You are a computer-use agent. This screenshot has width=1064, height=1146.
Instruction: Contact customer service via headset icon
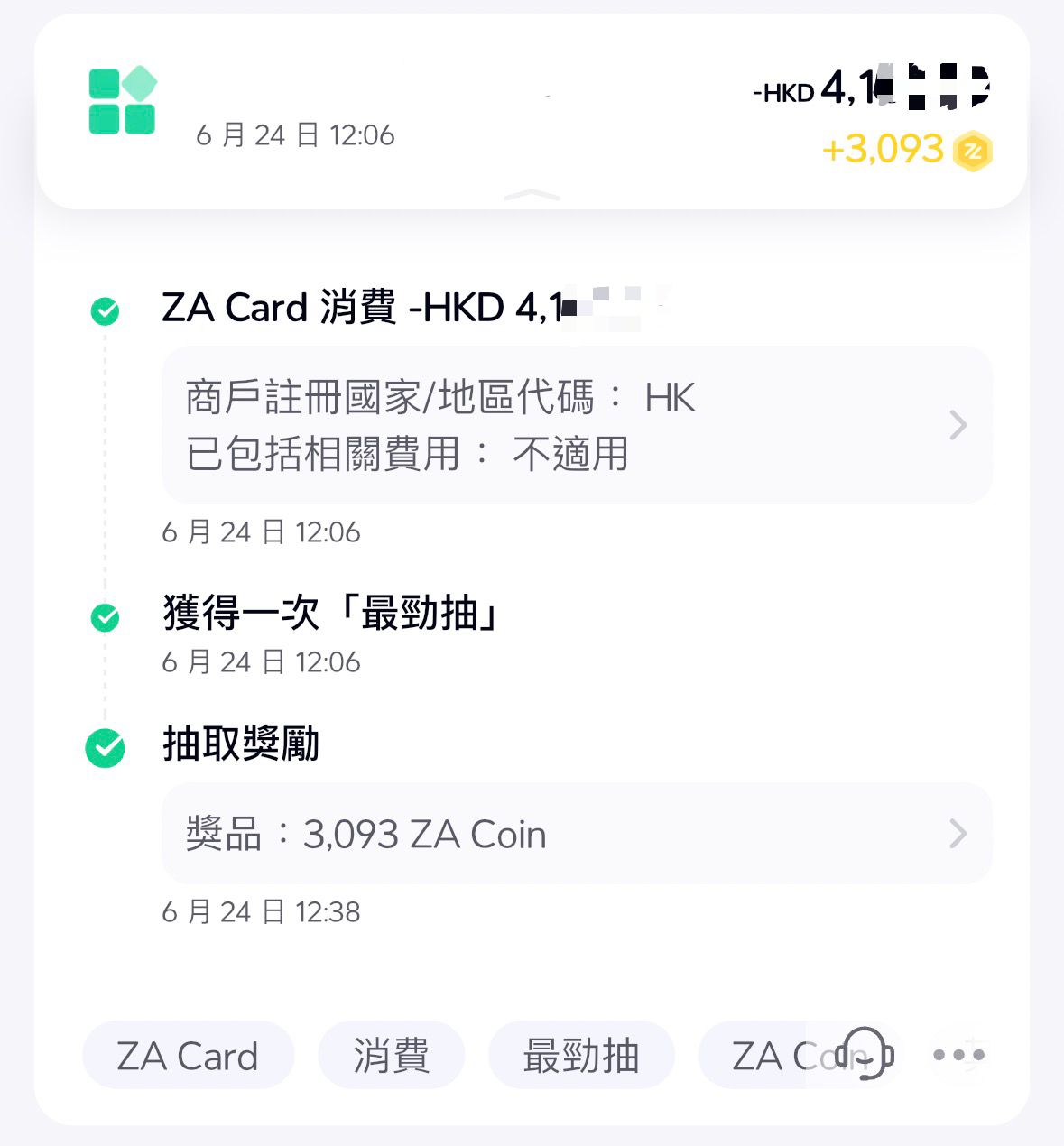click(x=864, y=1053)
